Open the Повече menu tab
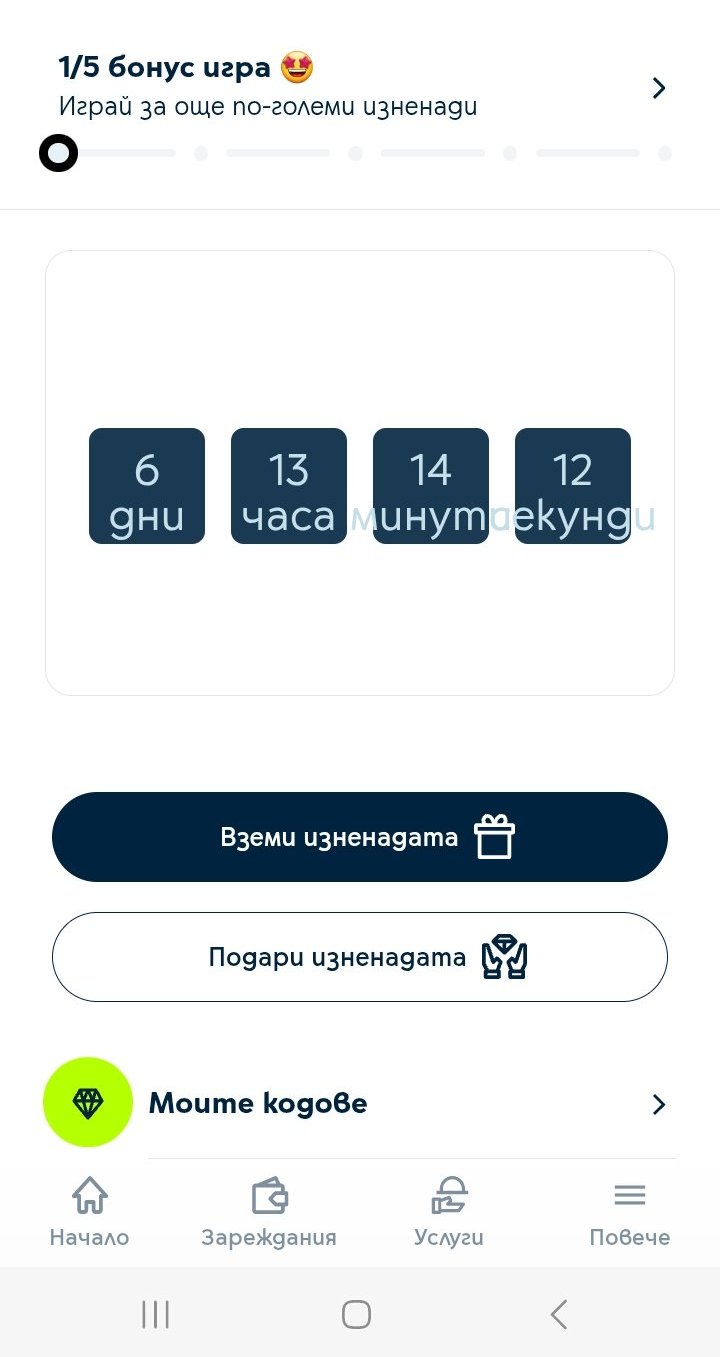Screen dimensions: 720x1357 (629, 1212)
